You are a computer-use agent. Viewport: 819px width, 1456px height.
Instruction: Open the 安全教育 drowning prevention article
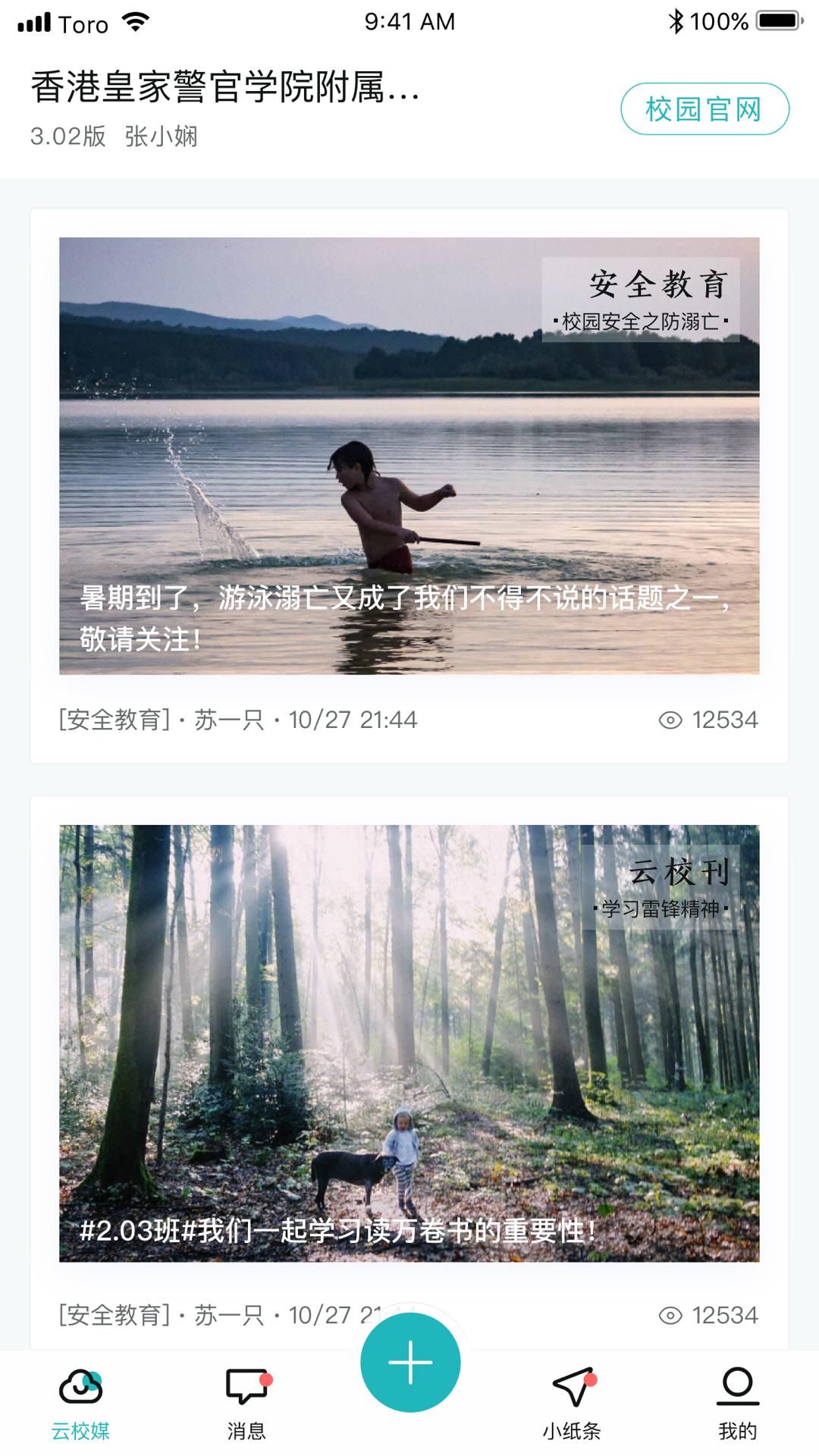(x=409, y=456)
